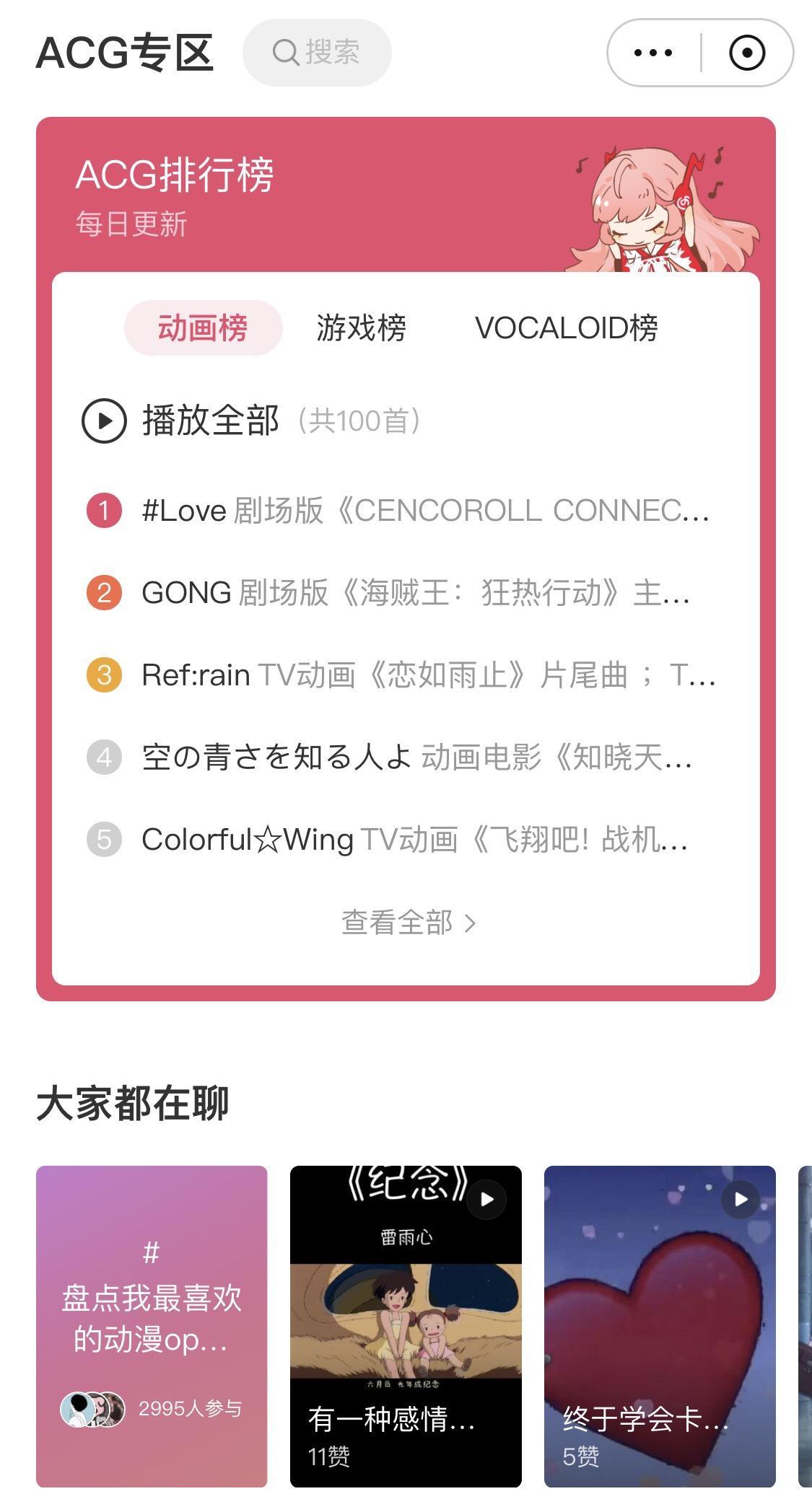812x1512 pixels.
Task: Switch to the VOCALOID榜 tab
Action: coord(566,328)
